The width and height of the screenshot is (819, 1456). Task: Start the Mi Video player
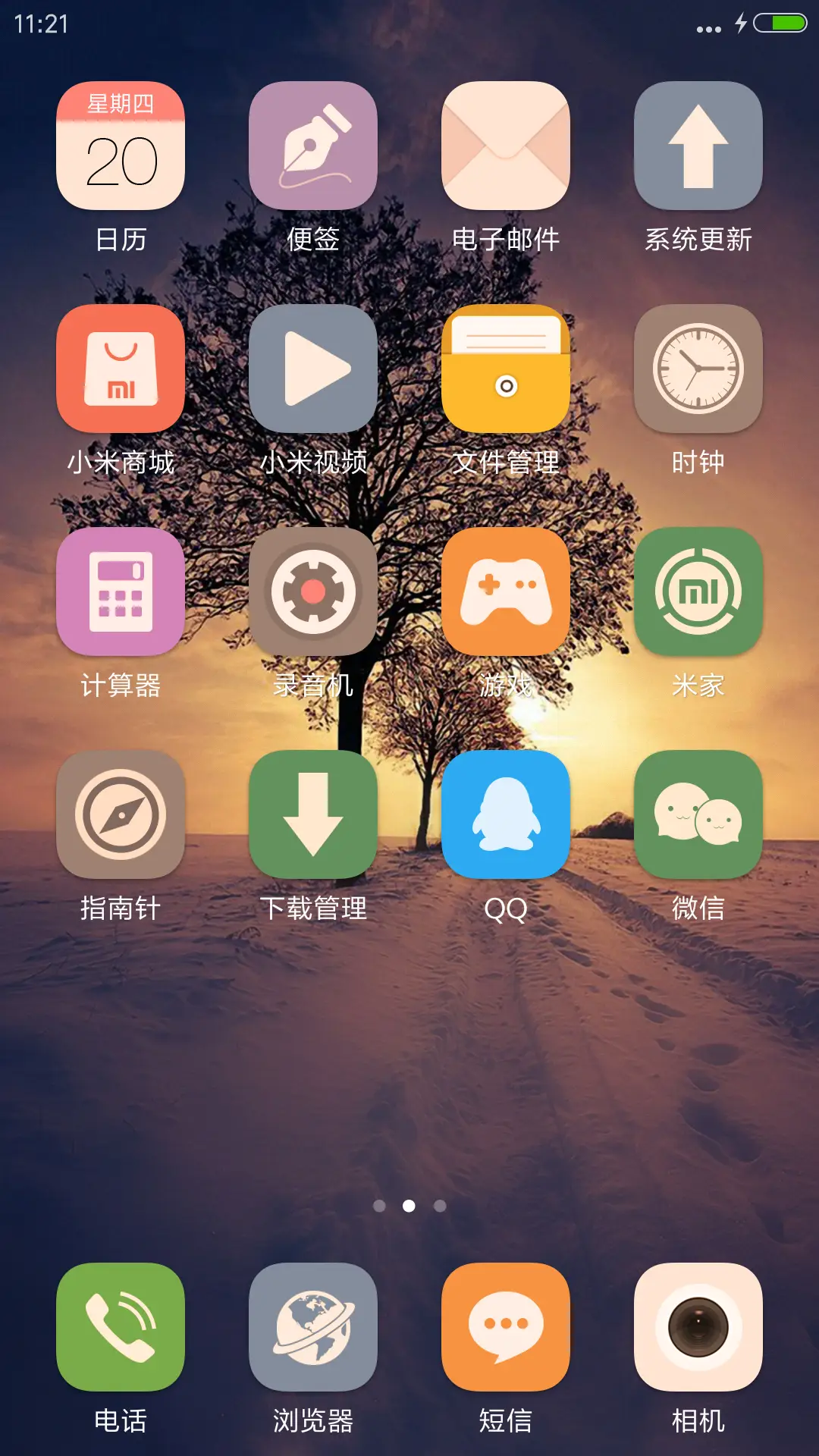[x=313, y=369]
